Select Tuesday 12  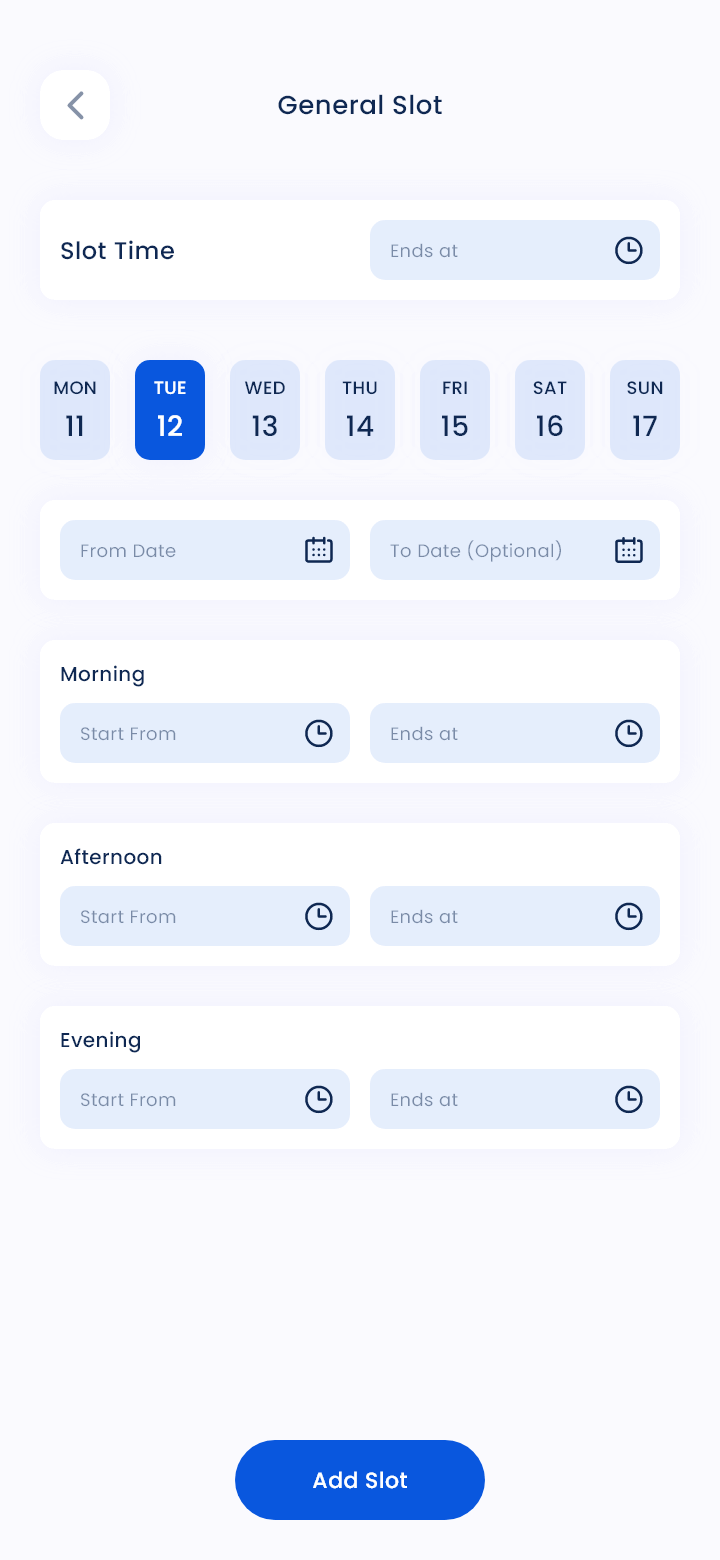coord(170,410)
